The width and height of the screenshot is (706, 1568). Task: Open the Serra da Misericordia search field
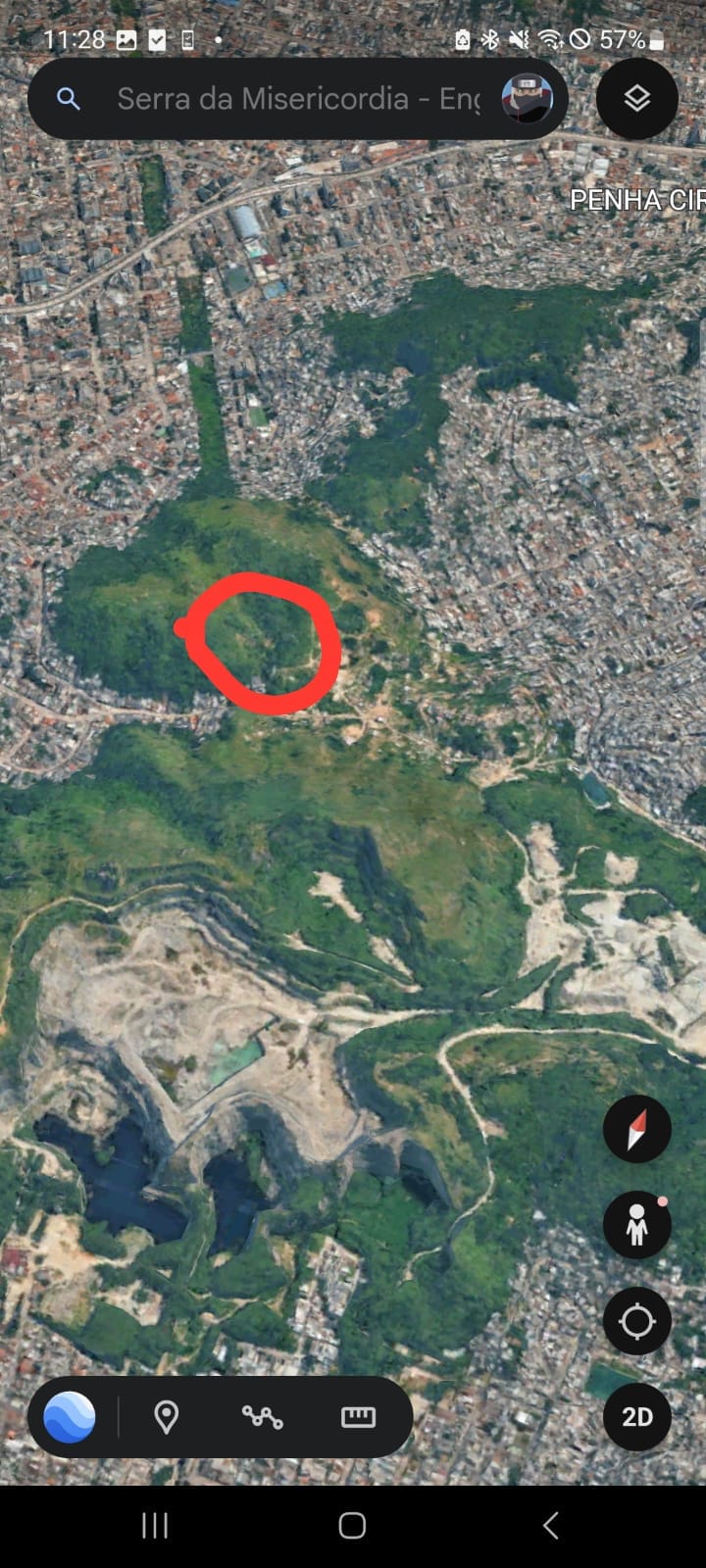click(294, 99)
